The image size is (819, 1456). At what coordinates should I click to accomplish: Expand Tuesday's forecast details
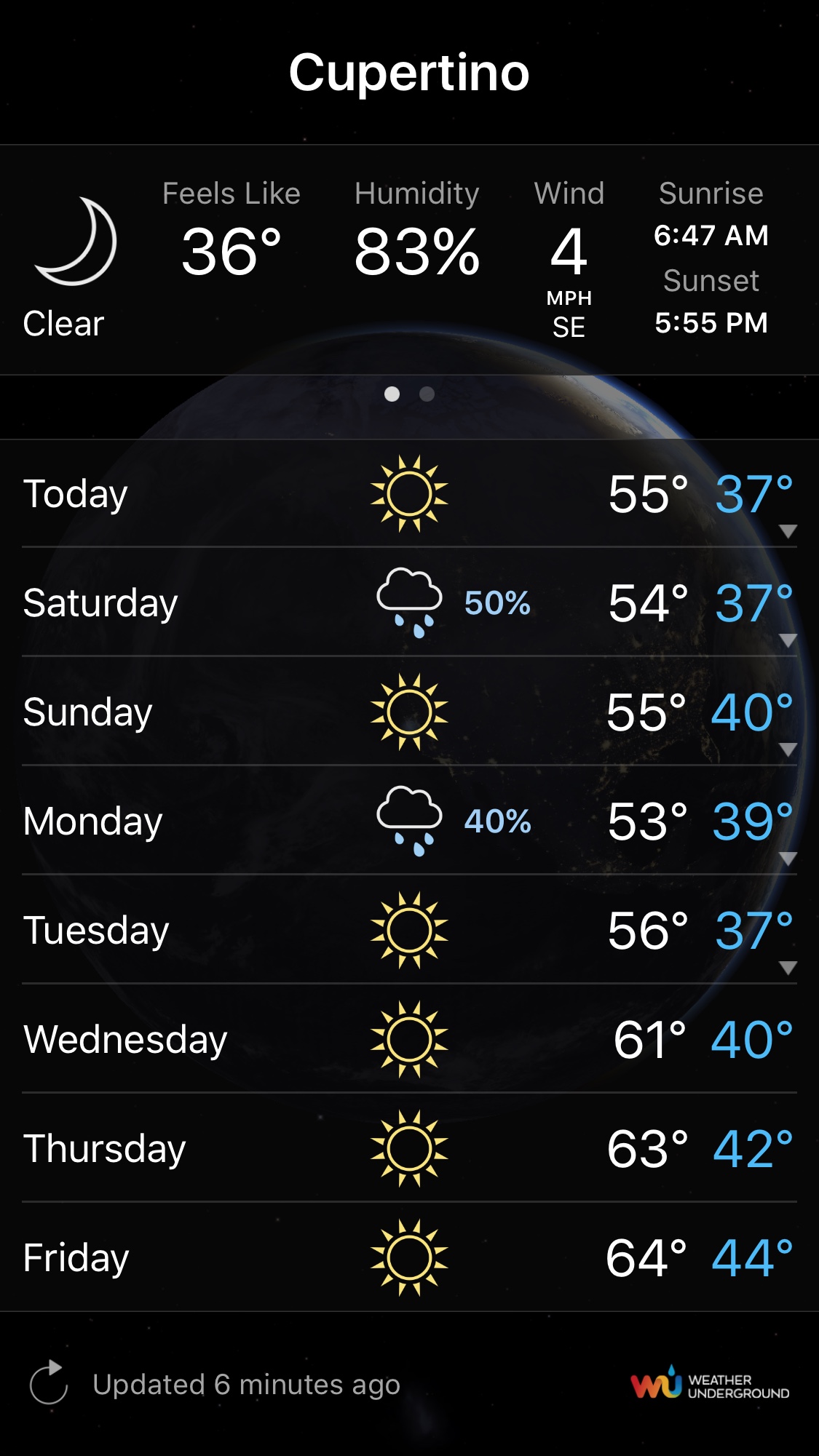click(x=409, y=930)
